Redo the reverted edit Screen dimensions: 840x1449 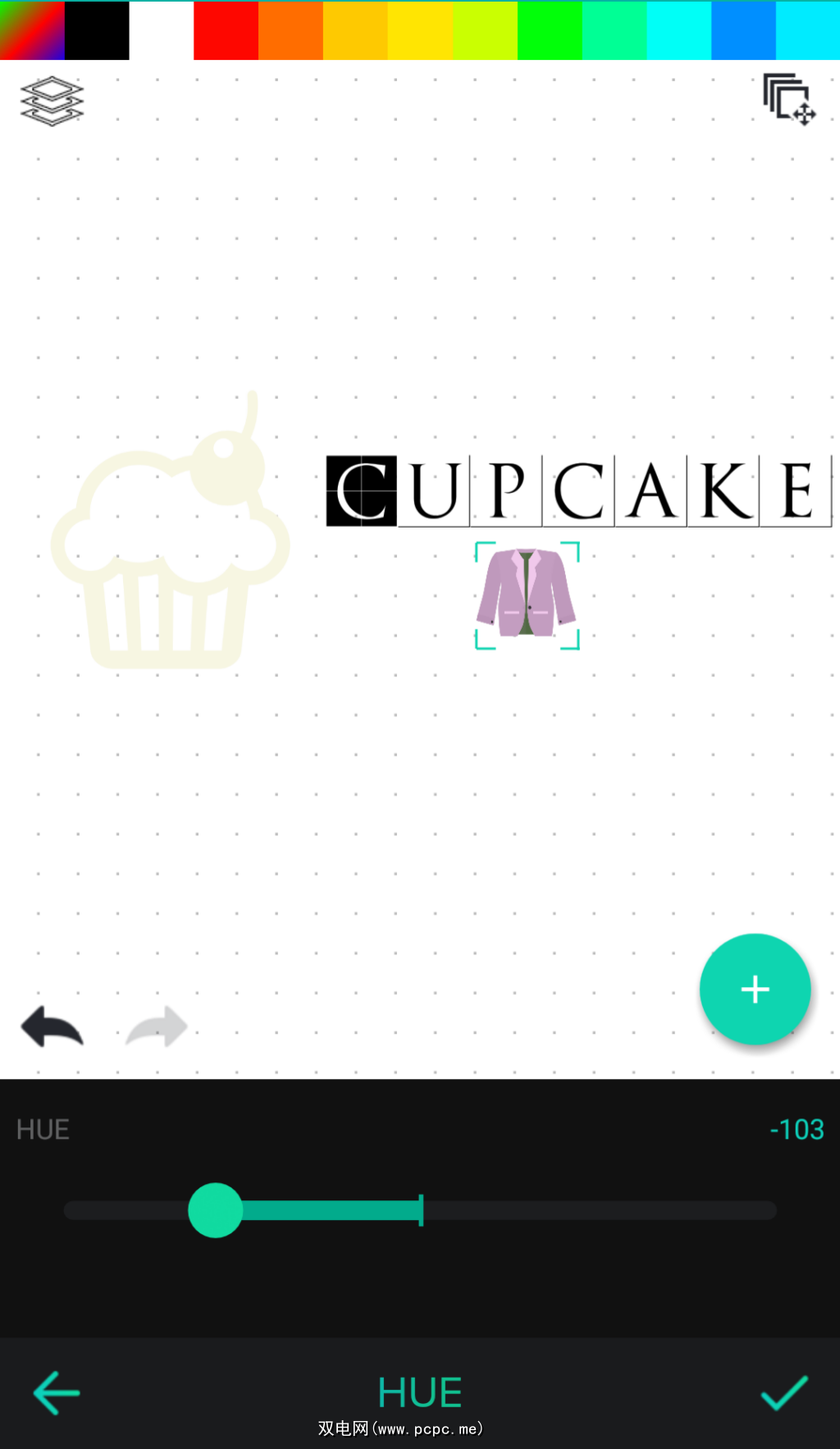point(157,1026)
